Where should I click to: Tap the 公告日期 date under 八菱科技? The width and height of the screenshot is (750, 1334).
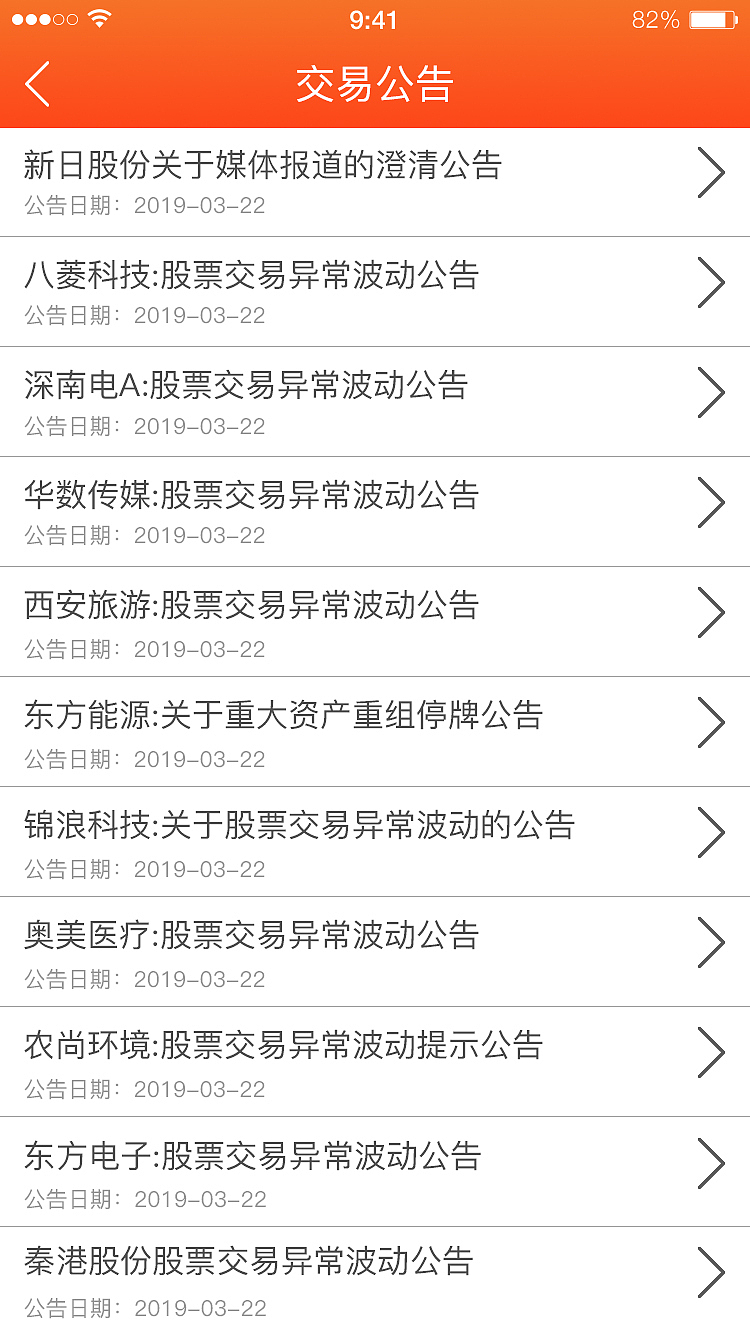pyautogui.click(x=145, y=317)
